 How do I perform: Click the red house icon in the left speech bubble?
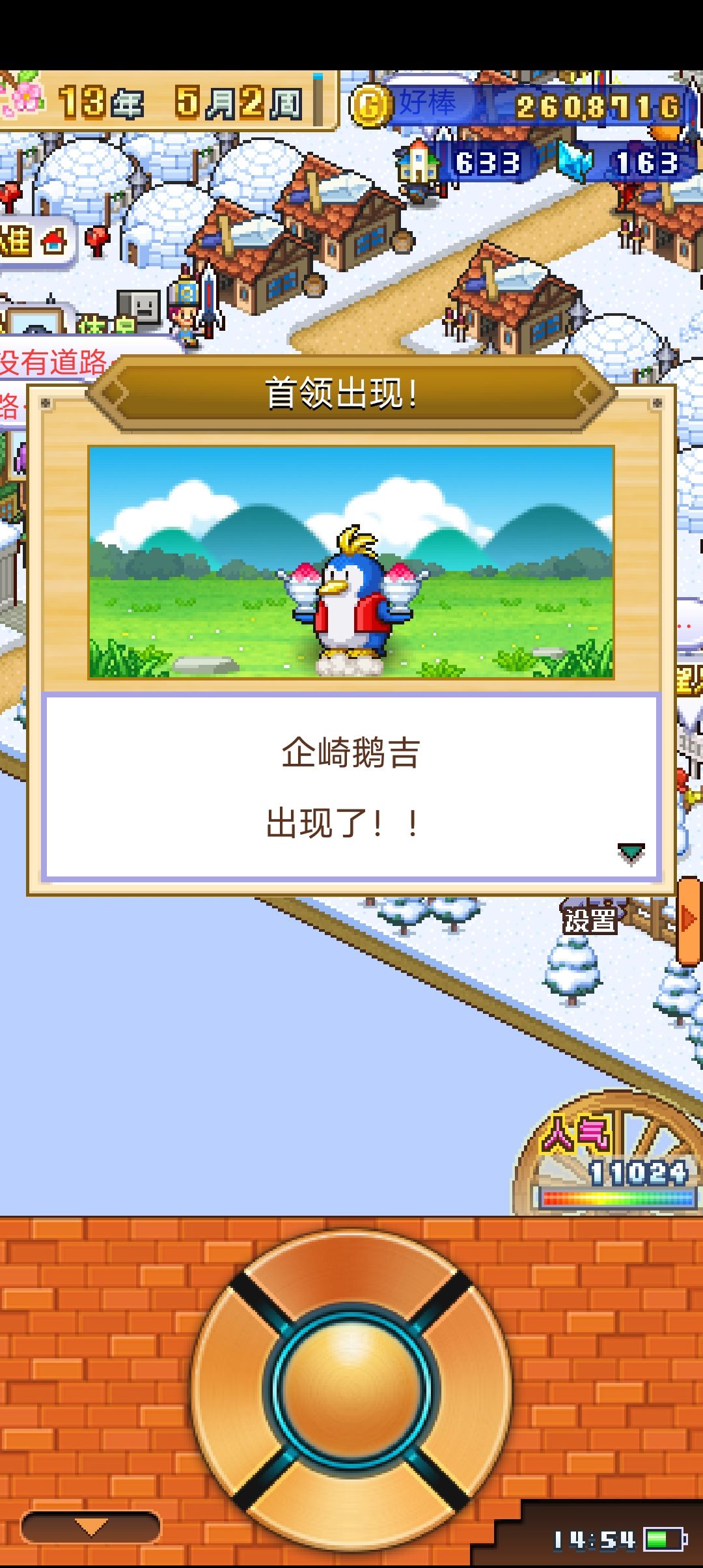[x=52, y=241]
